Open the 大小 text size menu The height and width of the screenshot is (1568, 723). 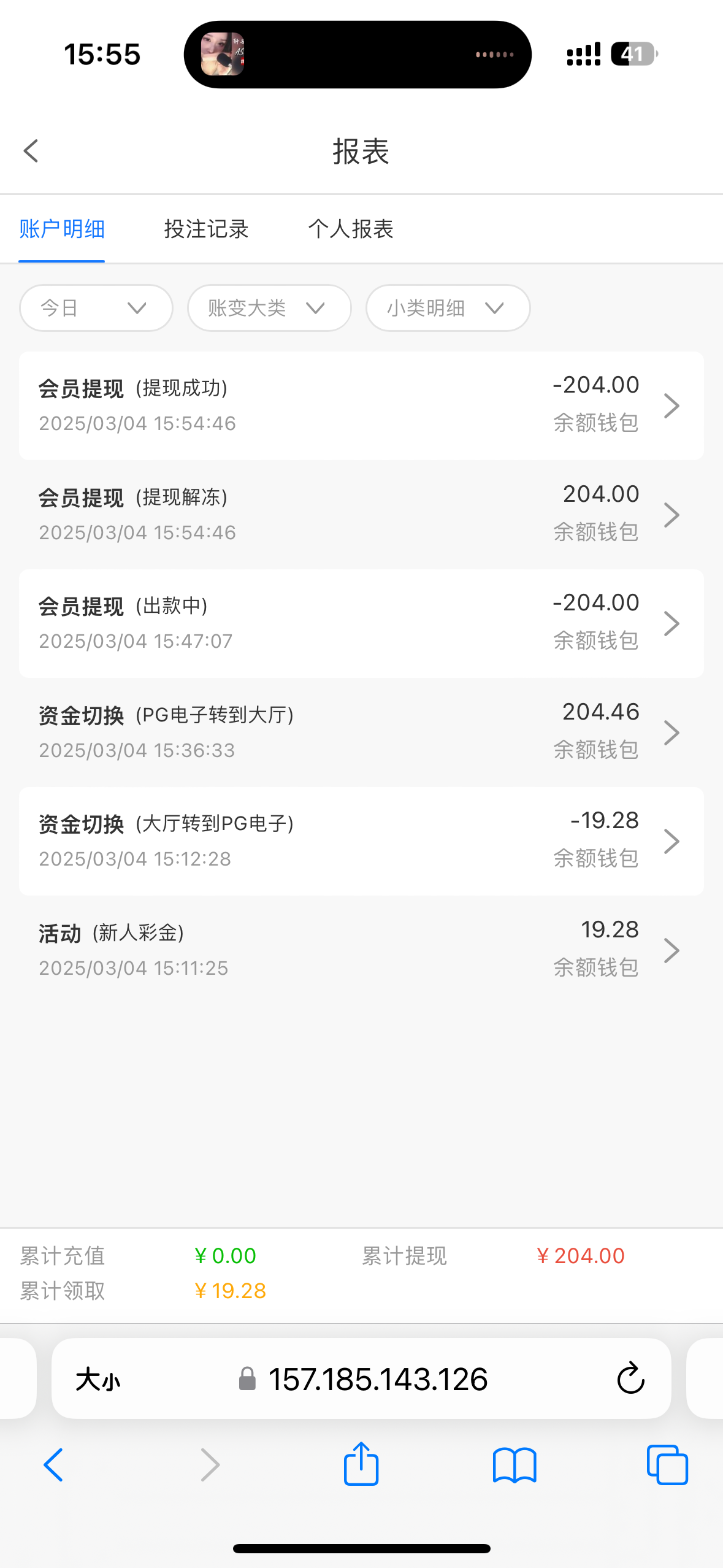point(98,1380)
